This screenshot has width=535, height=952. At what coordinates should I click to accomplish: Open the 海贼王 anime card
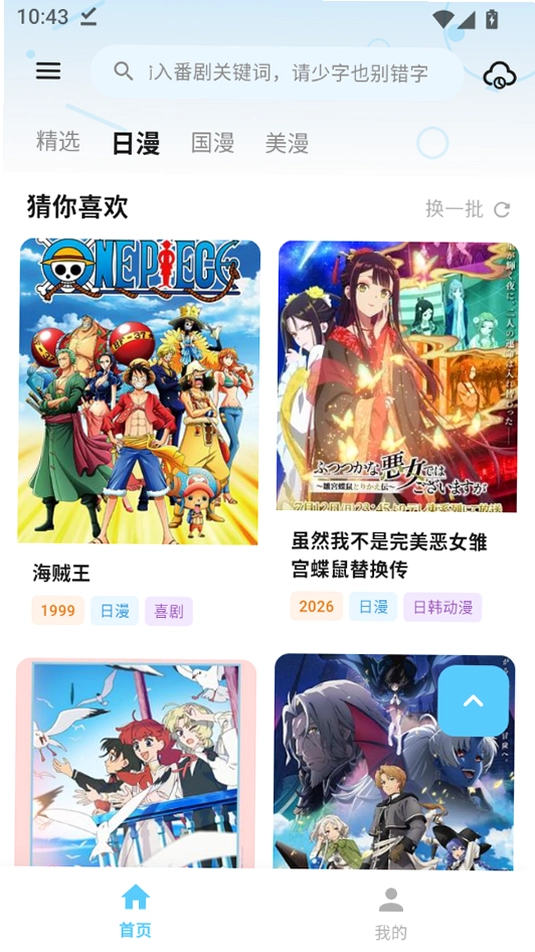pos(139,432)
